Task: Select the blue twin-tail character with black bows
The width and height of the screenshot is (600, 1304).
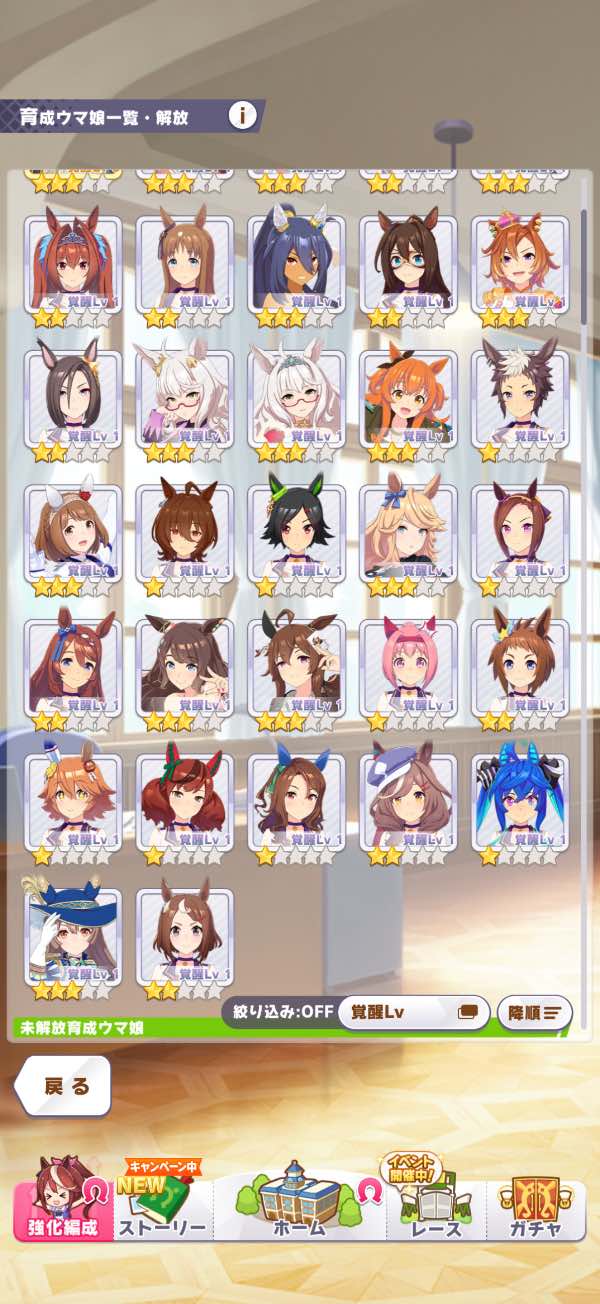Action: tap(521, 802)
